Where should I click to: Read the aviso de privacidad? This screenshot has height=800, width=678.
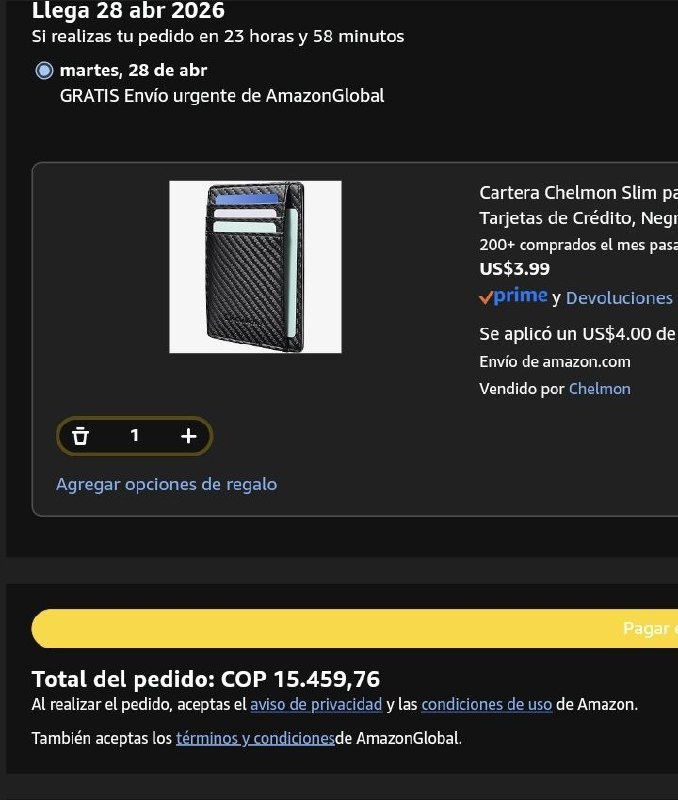coord(316,705)
